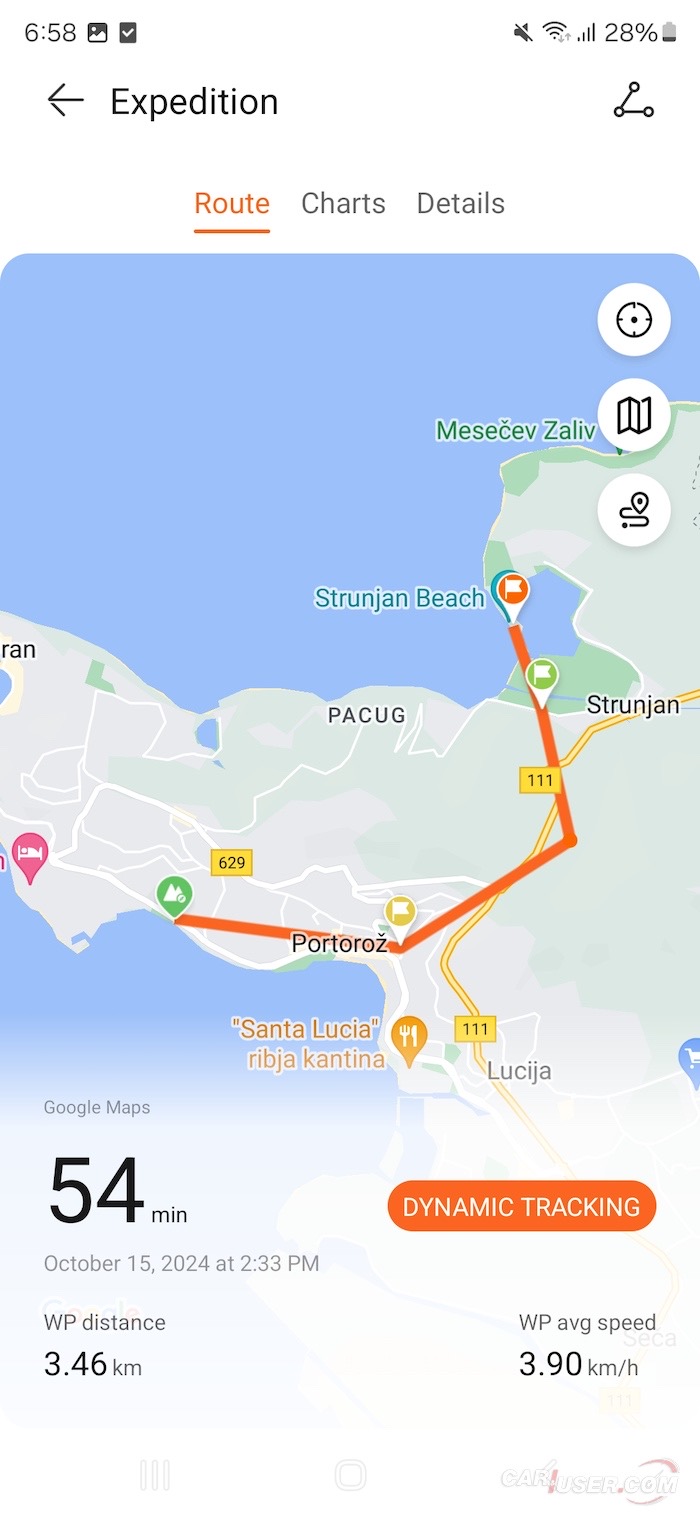Start Dynamic Tracking playback

click(x=521, y=1207)
